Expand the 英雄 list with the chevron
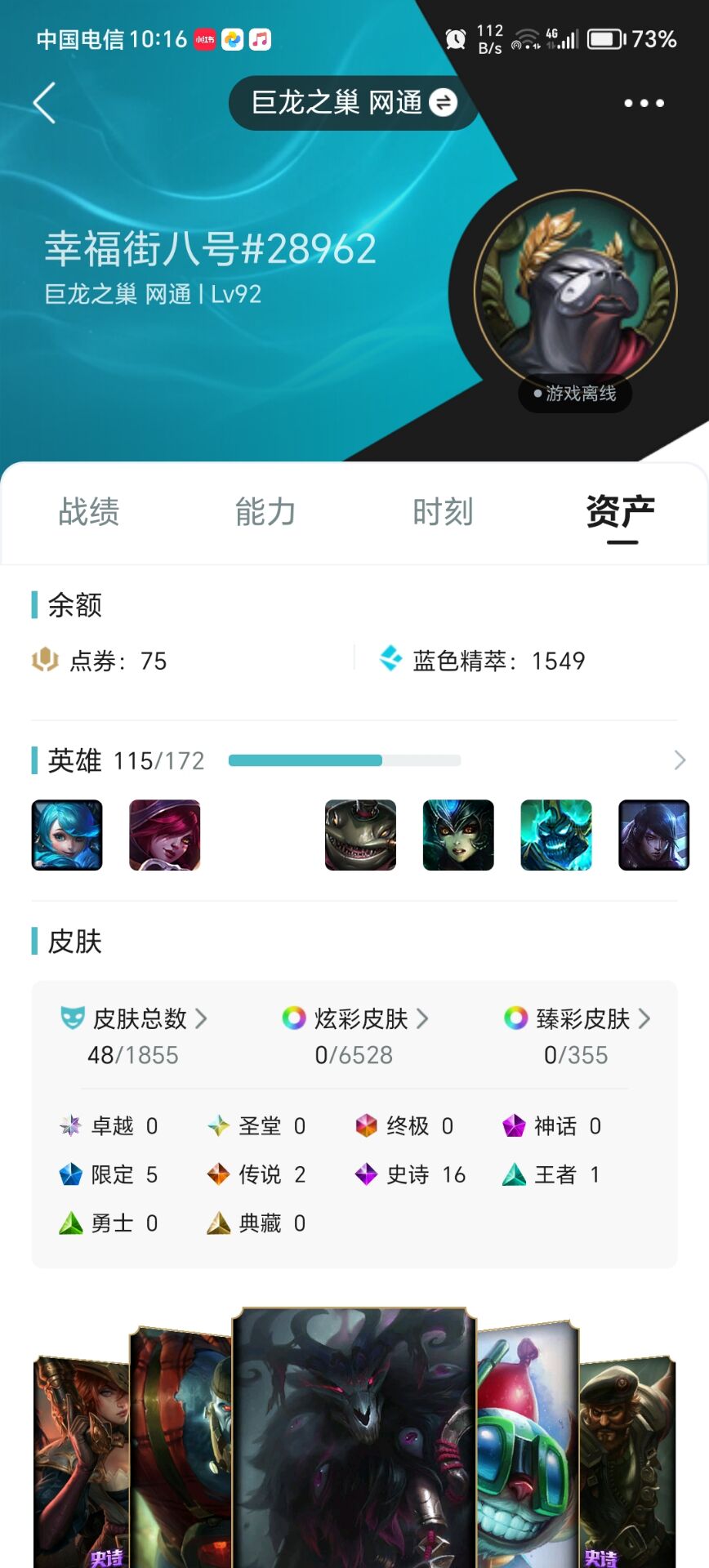The width and height of the screenshot is (709, 1568). point(679,760)
